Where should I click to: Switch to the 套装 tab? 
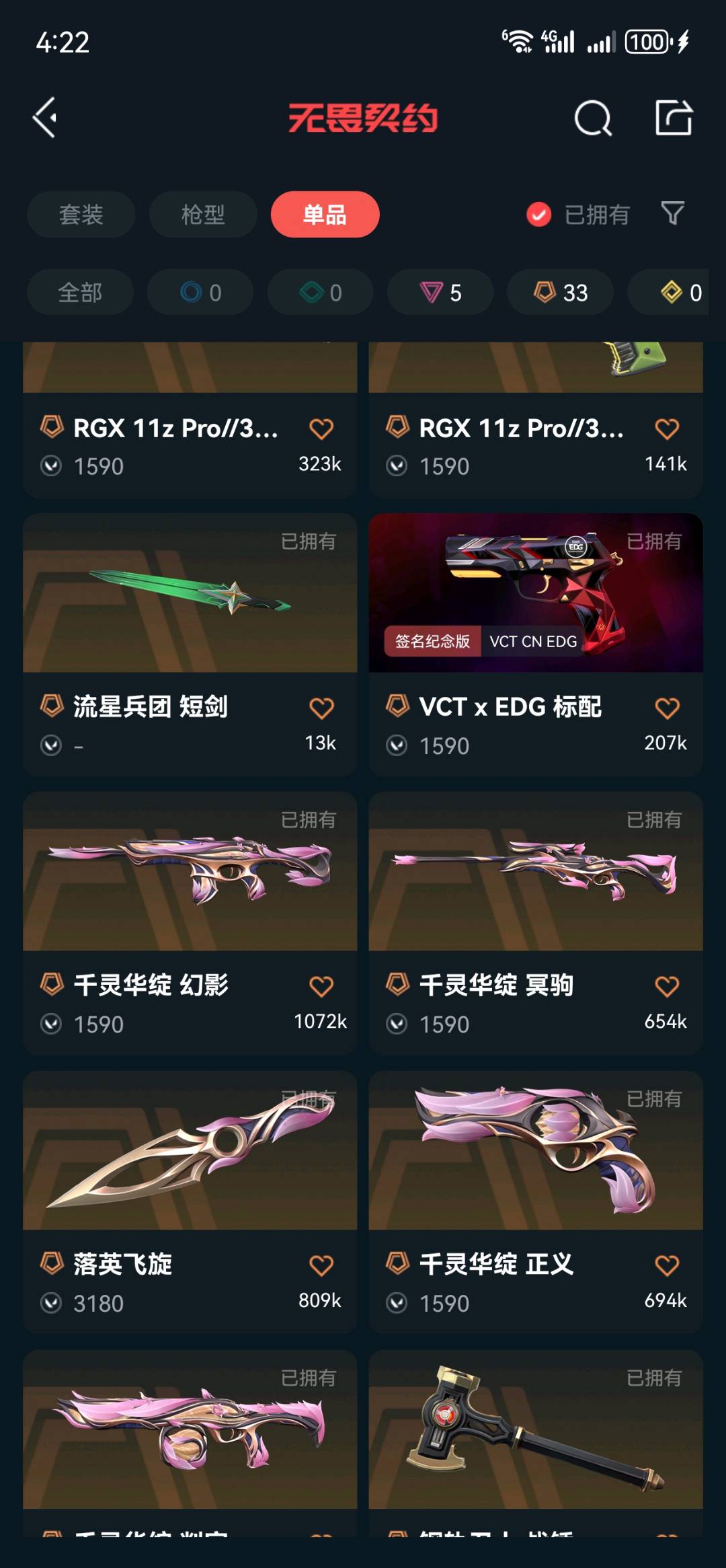(x=81, y=215)
